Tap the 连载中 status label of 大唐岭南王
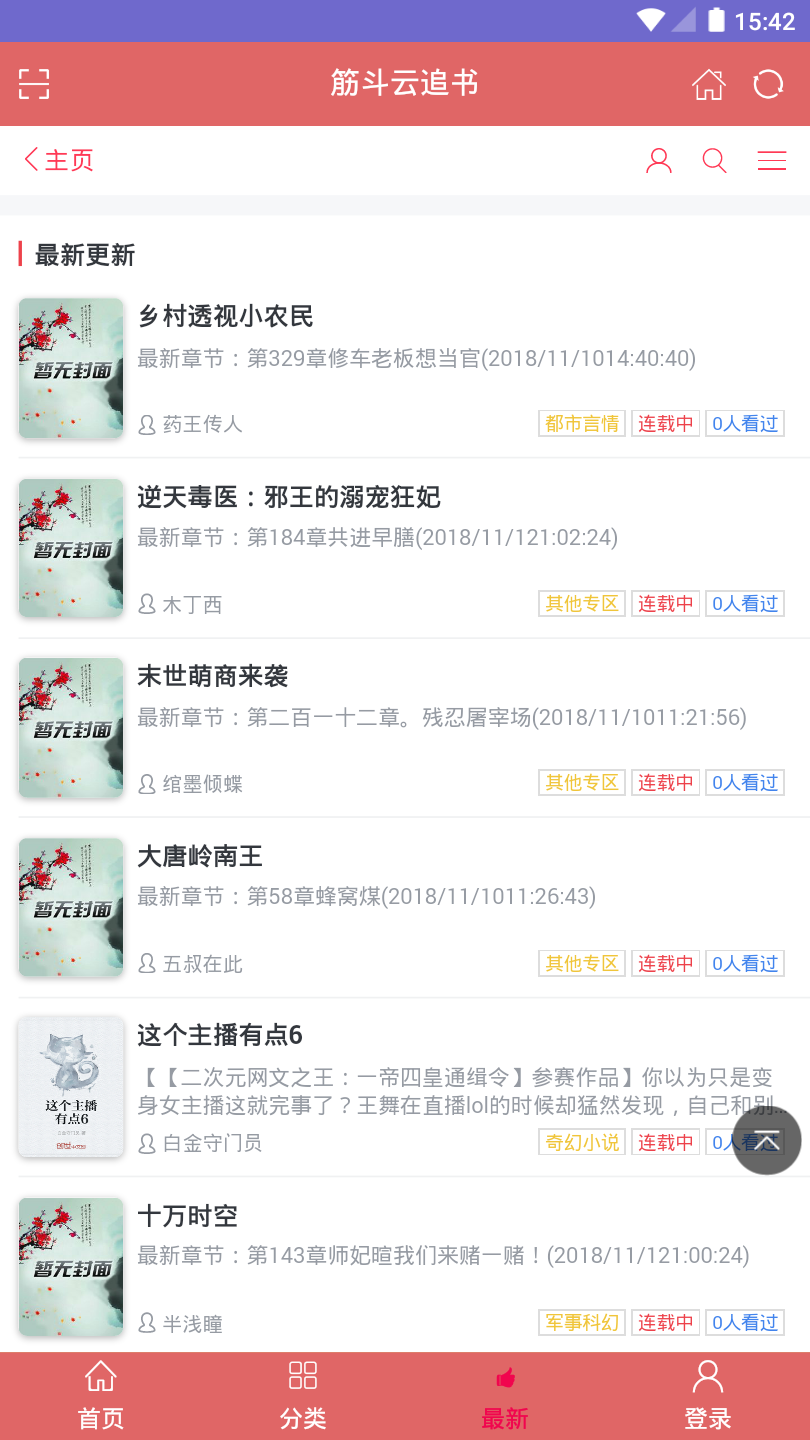 pyautogui.click(x=665, y=963)
